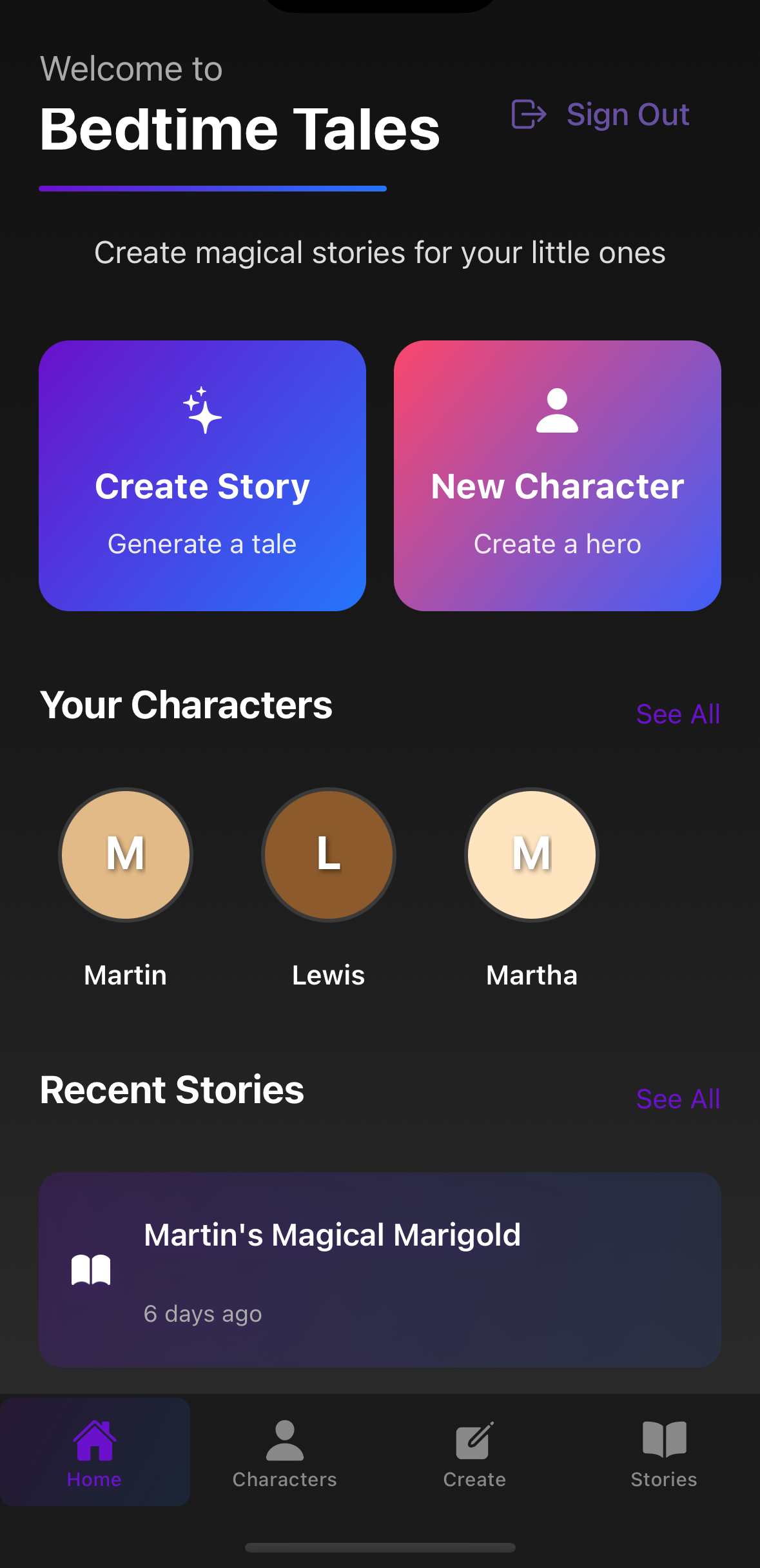Switch to the Create tab
The height and width of the screenshot is (1568, 760).
474,1452
